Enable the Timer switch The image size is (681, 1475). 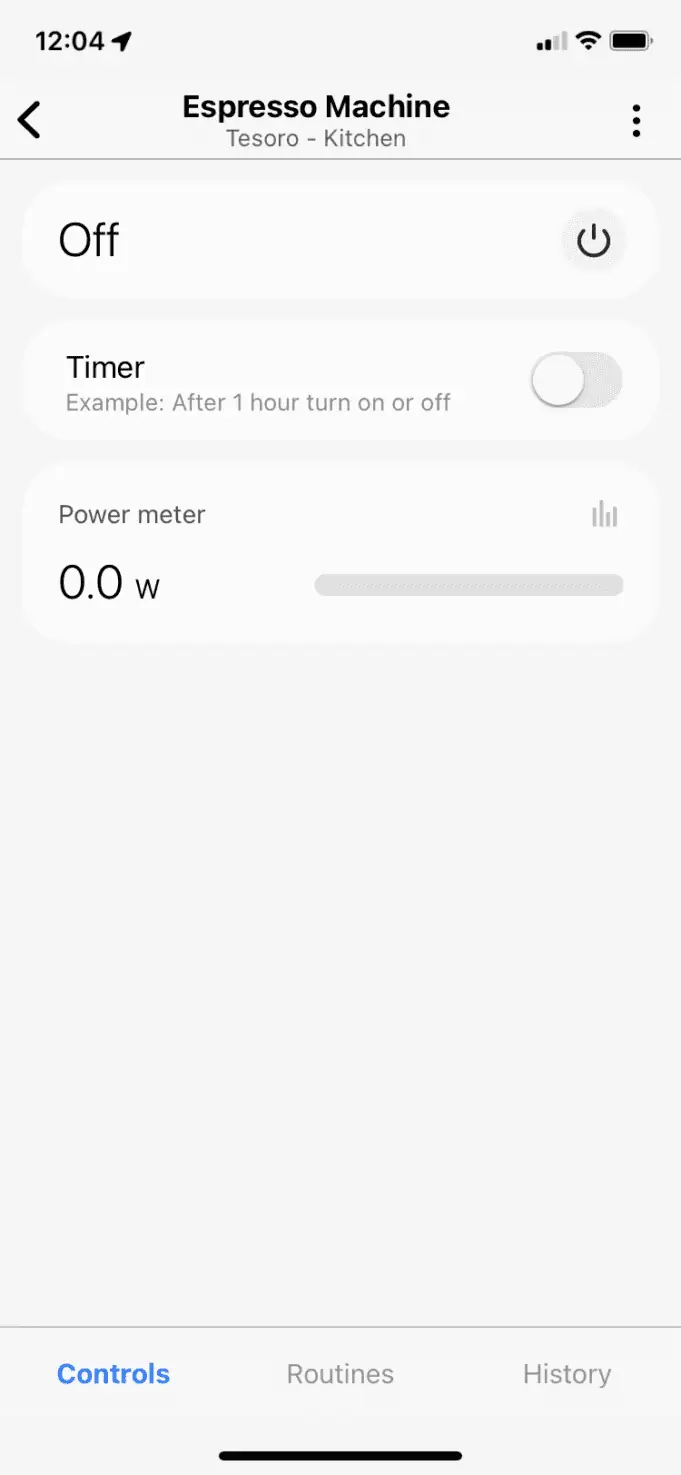[576, 381]
